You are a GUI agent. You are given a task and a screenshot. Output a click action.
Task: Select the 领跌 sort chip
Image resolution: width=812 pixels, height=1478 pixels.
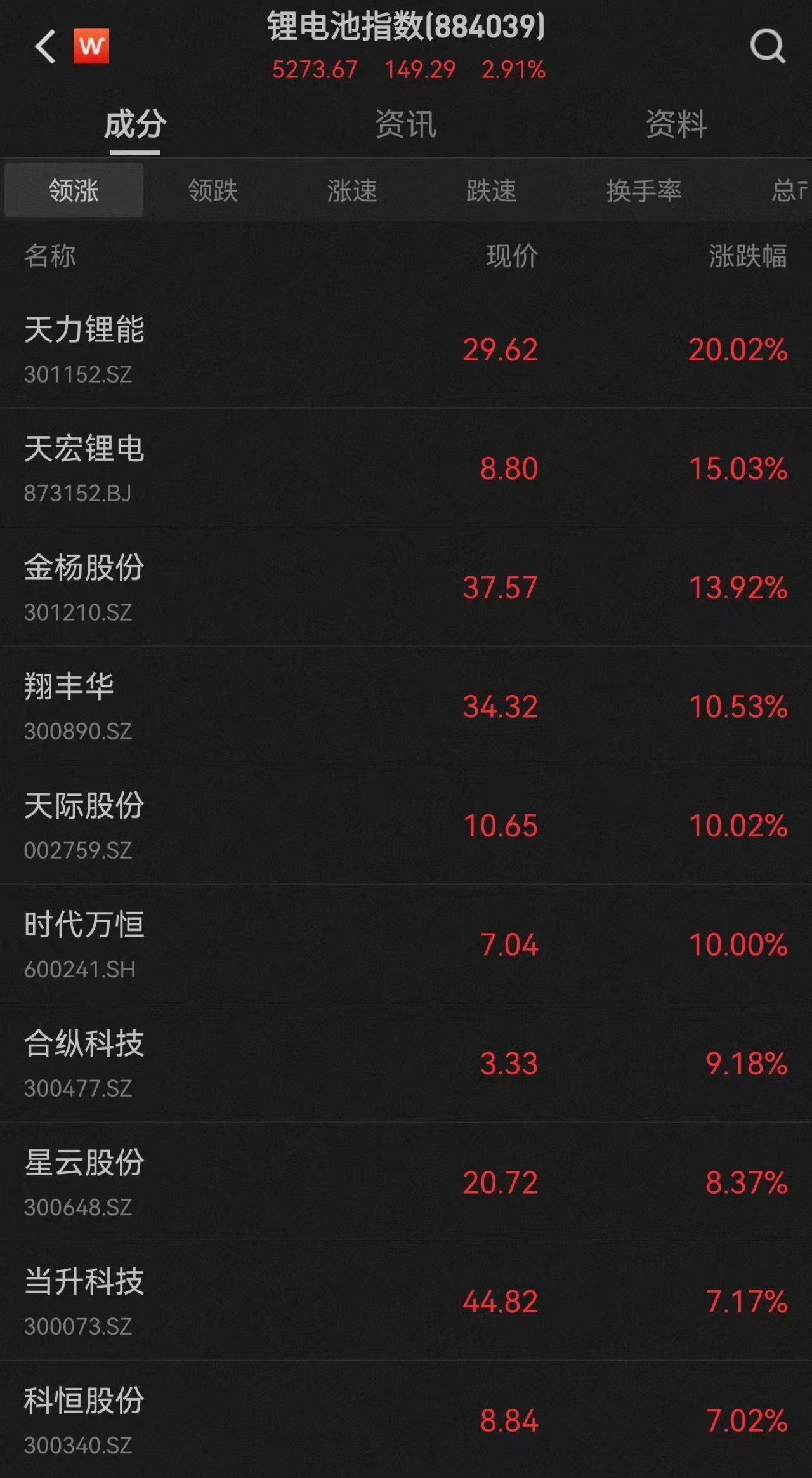pyautogui.click(x=213, y=190)
